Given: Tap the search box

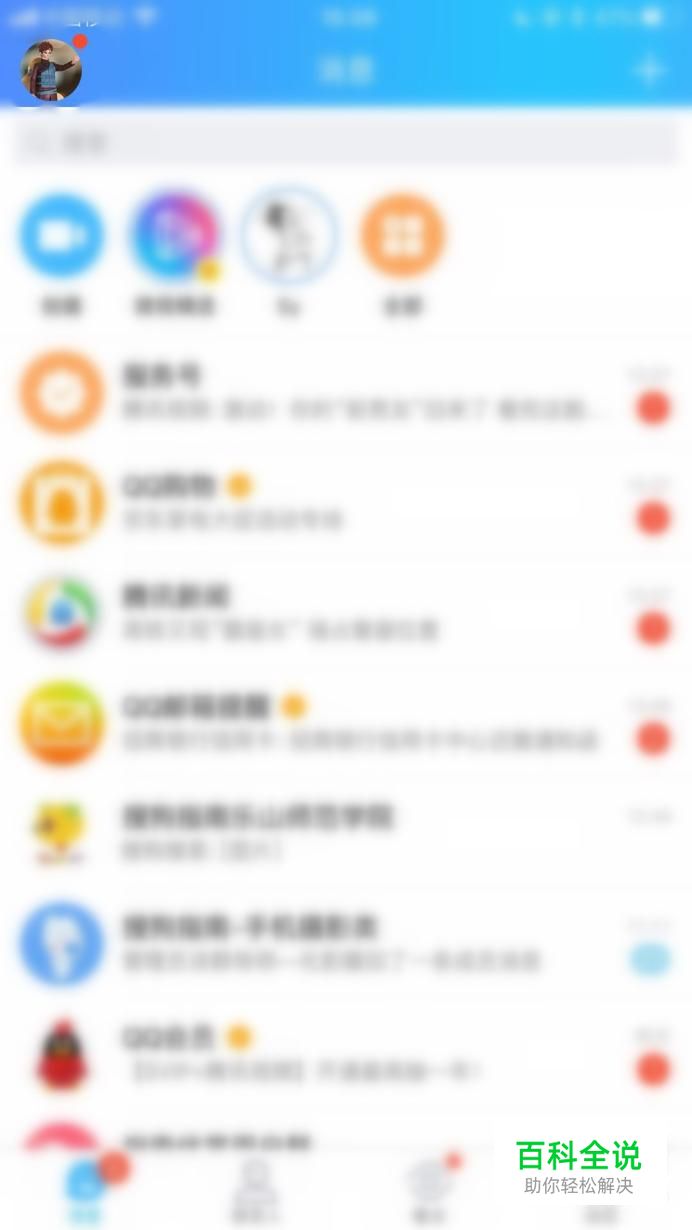Looking at the screenshot, I should tap(346, 143).
